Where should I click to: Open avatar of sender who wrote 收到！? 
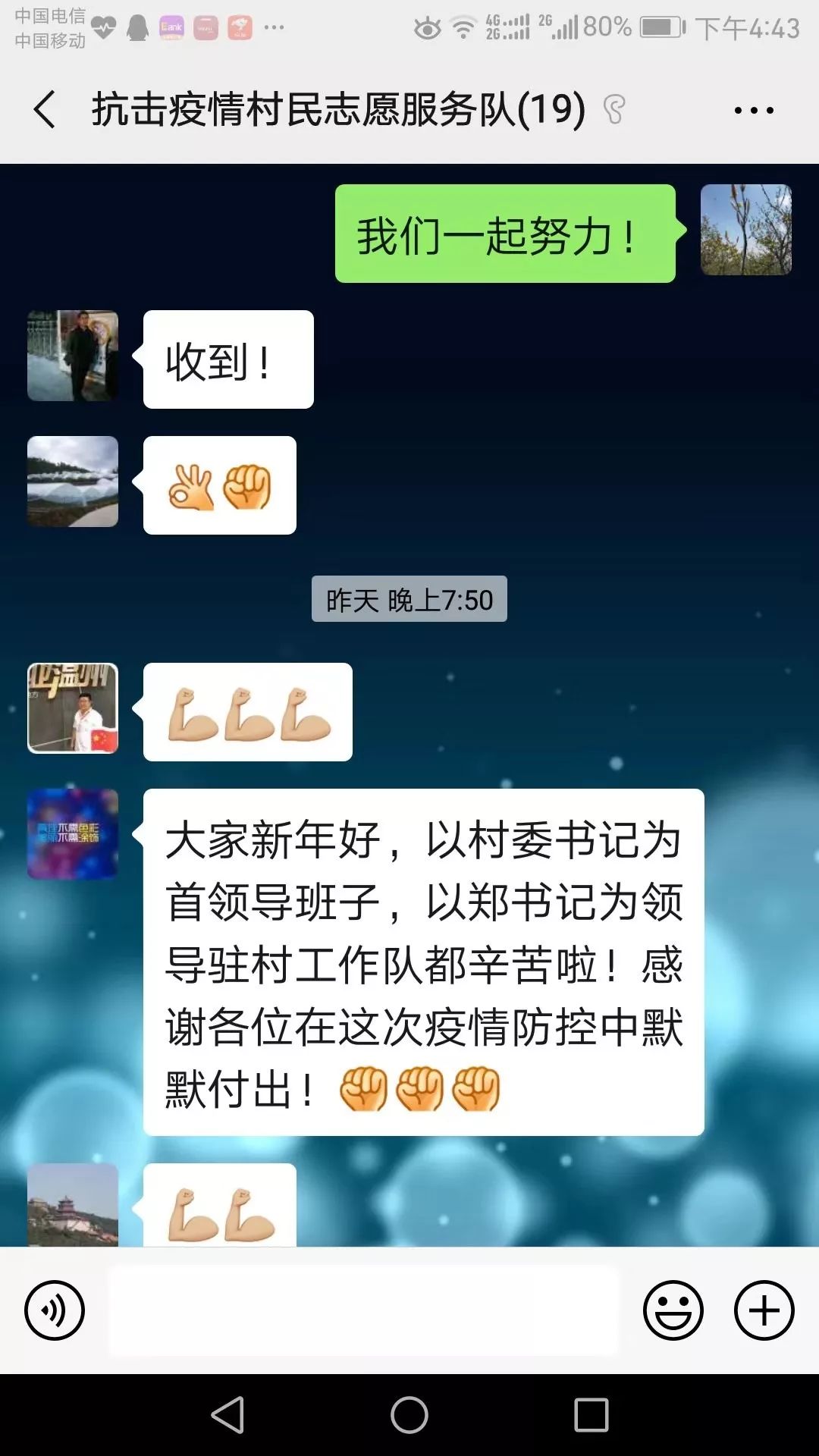73,356
